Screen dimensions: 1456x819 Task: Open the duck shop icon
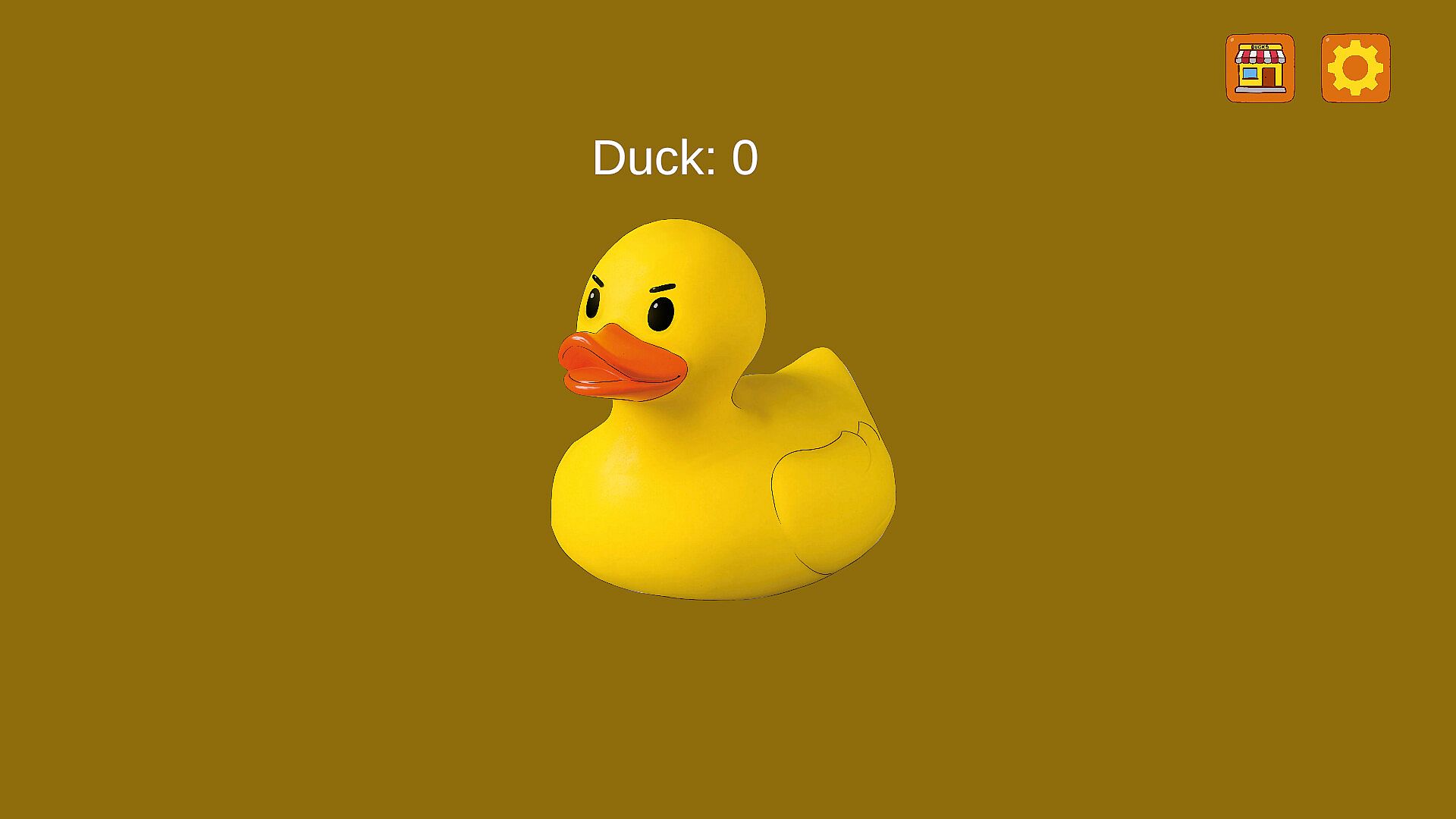click(x=1260, y=68)
